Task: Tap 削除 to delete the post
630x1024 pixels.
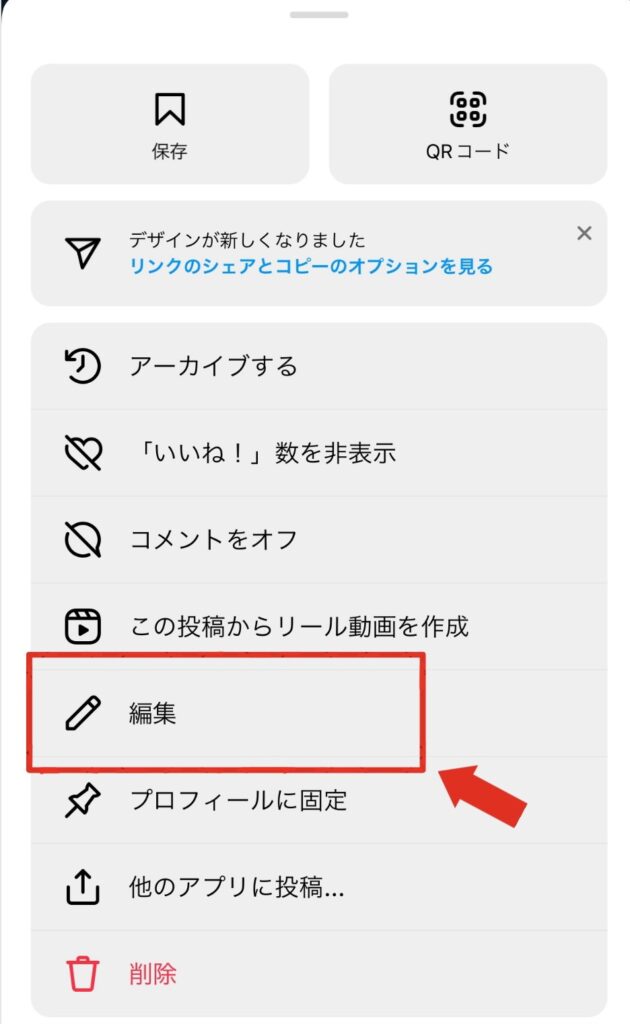Action: pyautogui.click(x=318, y=972)
